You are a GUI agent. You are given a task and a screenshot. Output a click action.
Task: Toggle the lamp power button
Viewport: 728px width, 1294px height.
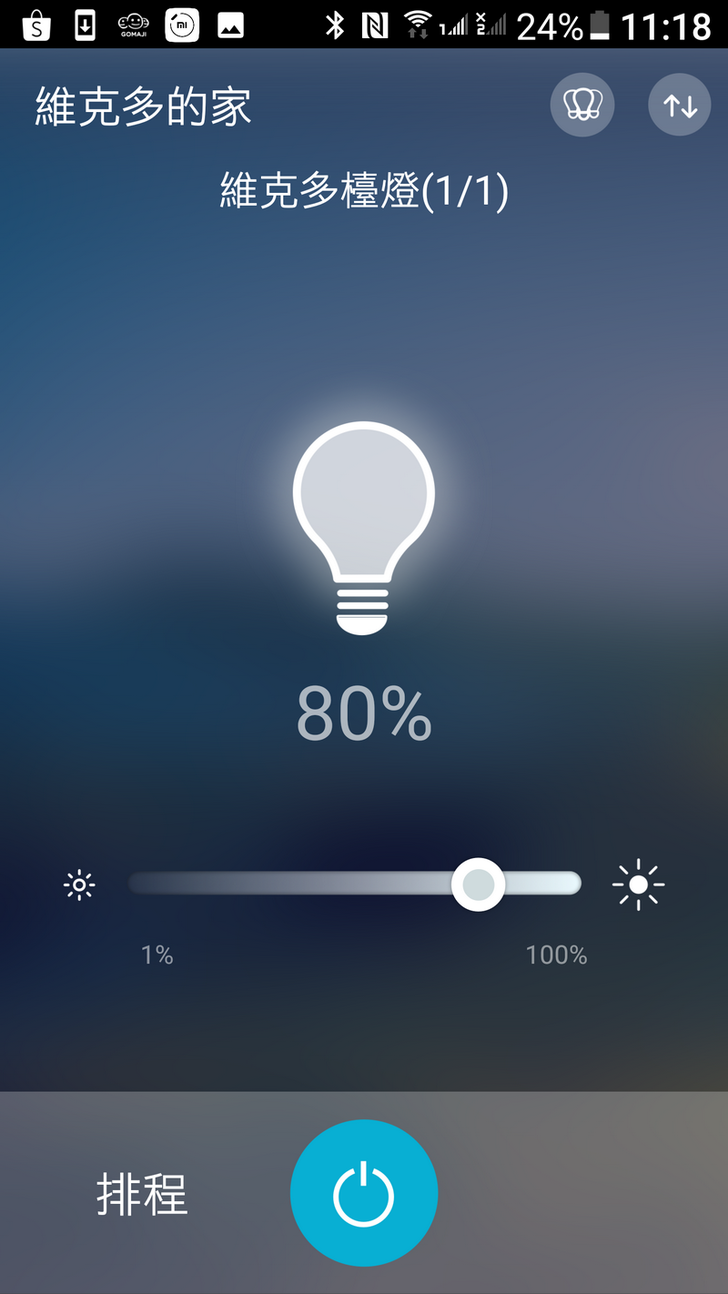coord(364,1193)
